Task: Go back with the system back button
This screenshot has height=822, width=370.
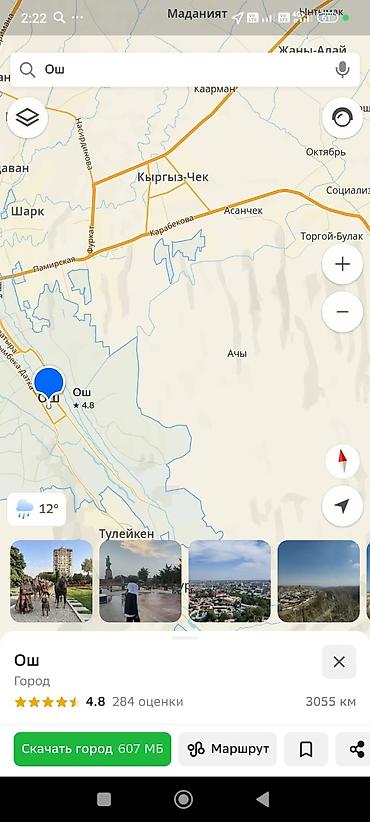Action: tap(263, 799)
